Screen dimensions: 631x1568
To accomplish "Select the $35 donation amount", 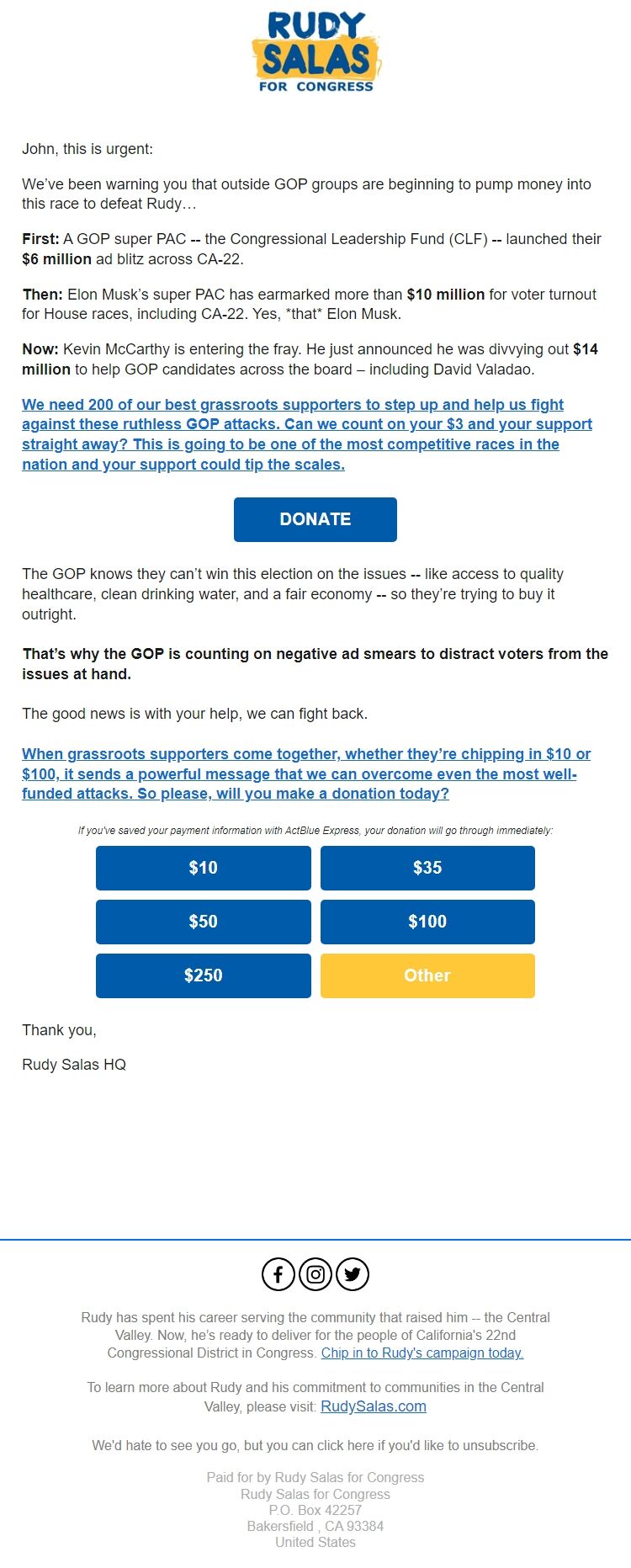I will [x=427, y=867].
